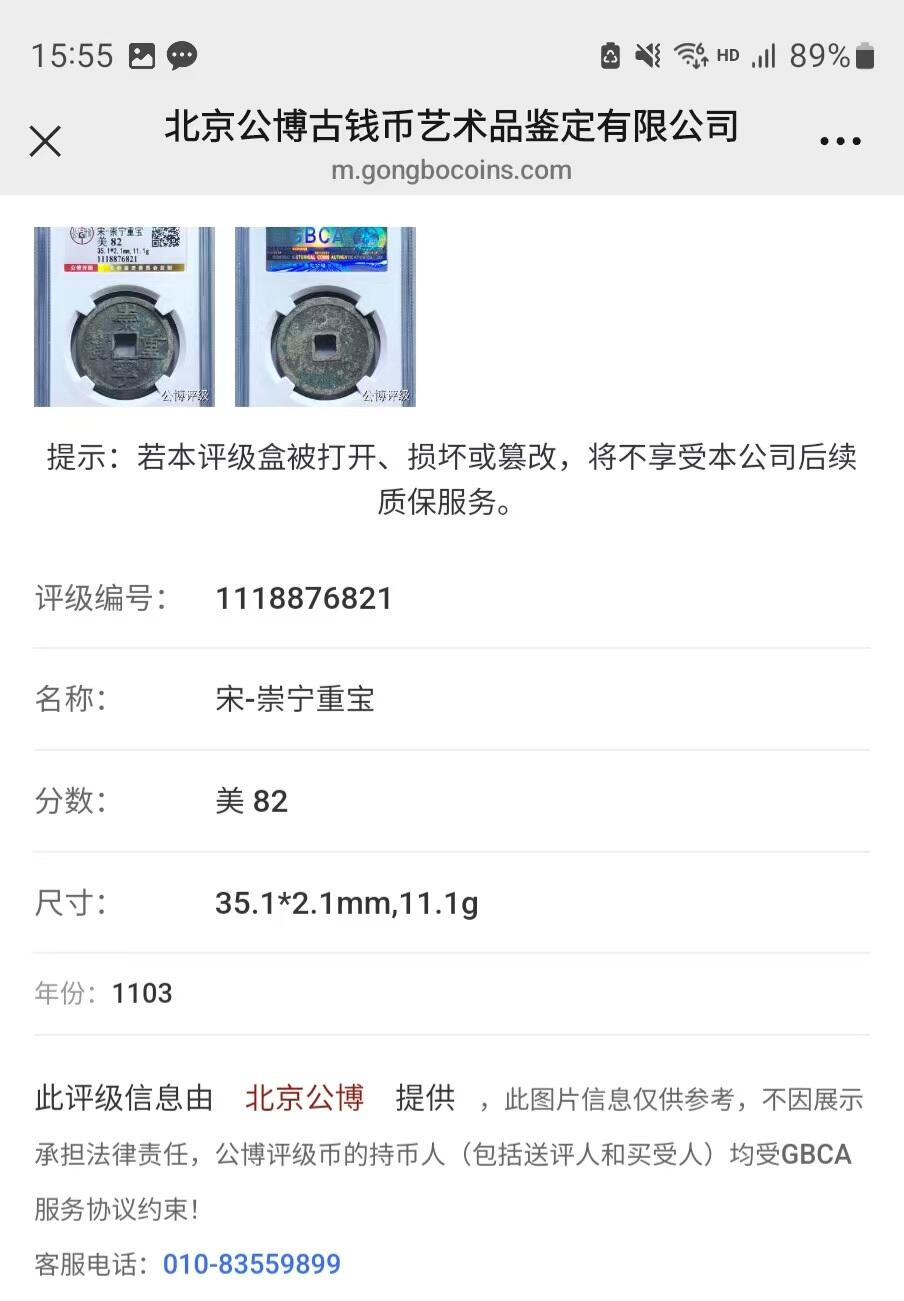Viewport: 904px width, 1301px height.
Task: Open the three-dot overflow menu
Action: pos(839,142)
